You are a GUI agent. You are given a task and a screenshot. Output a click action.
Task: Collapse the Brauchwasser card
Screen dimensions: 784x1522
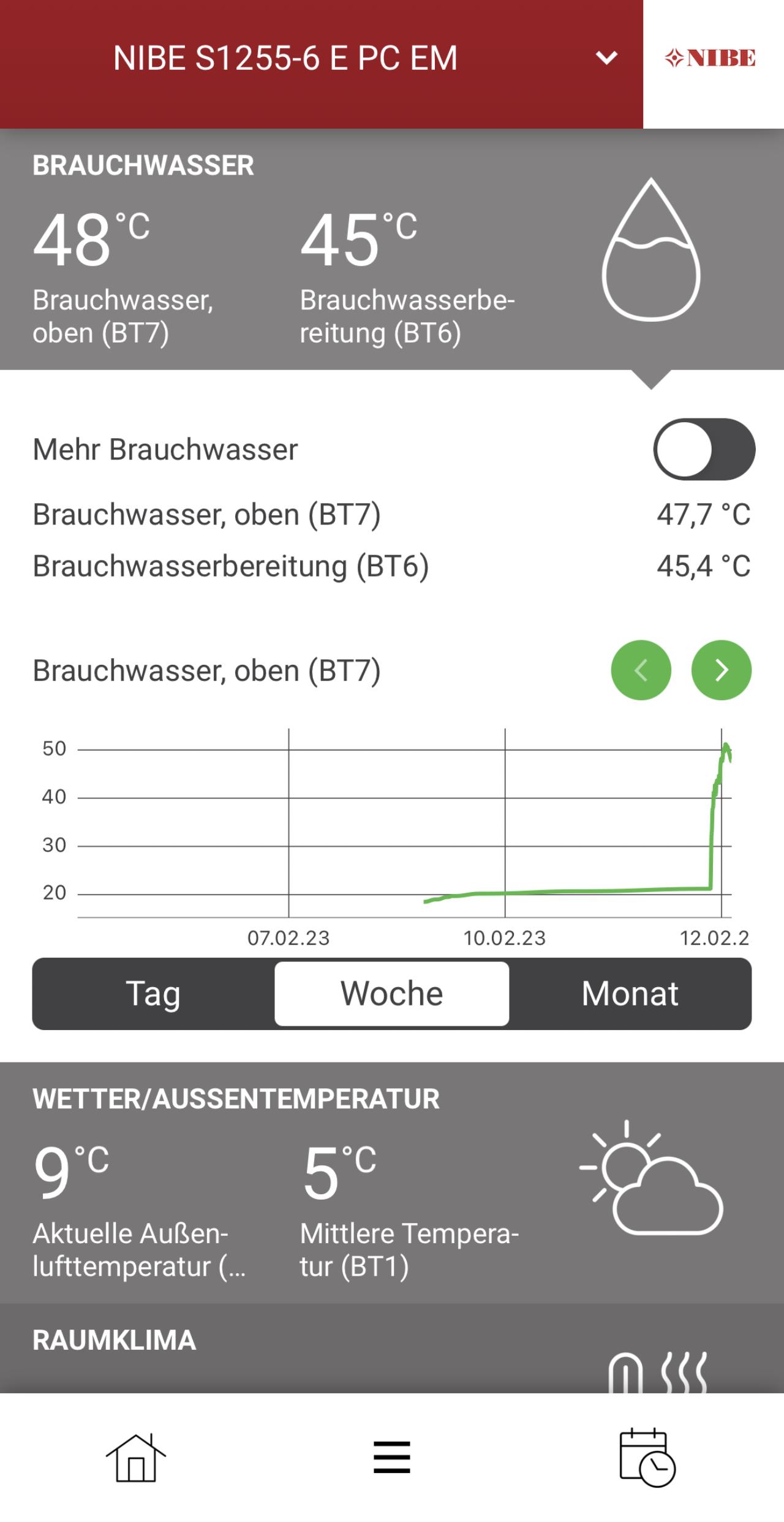tap(392, 249)
